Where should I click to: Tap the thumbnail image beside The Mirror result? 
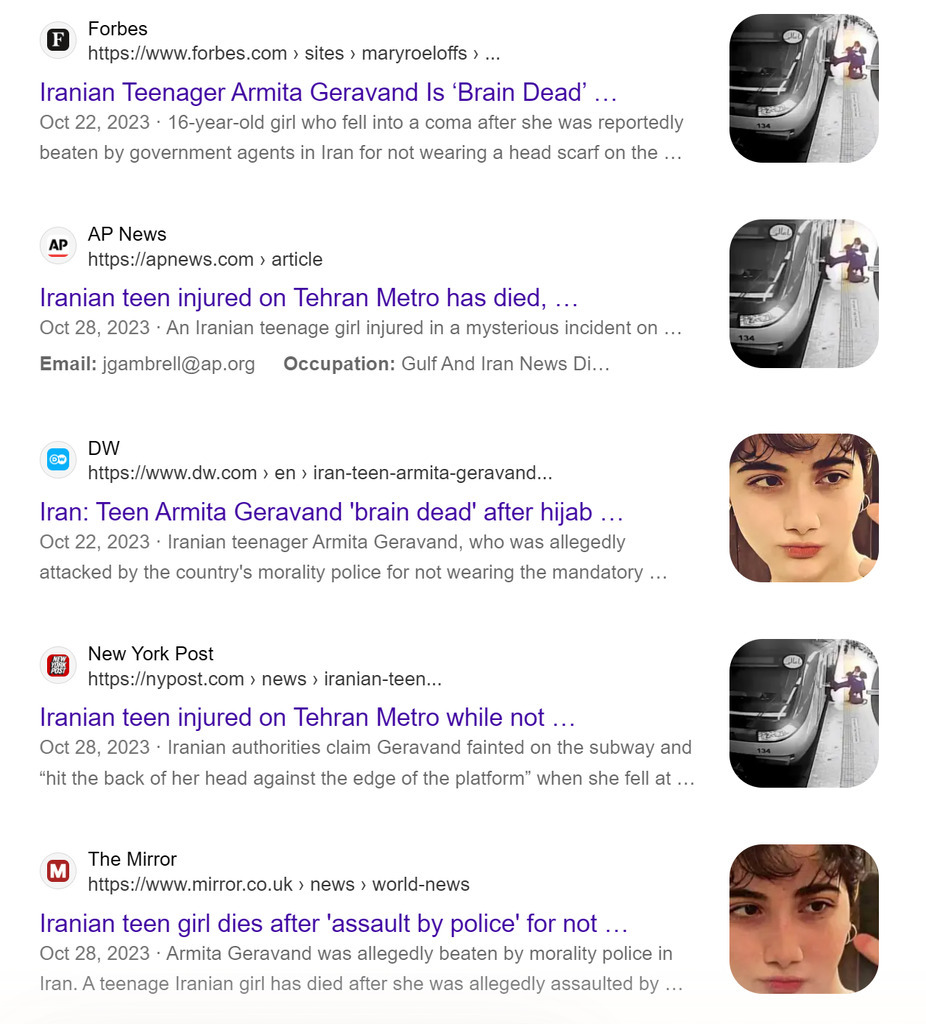click(803, 918)
